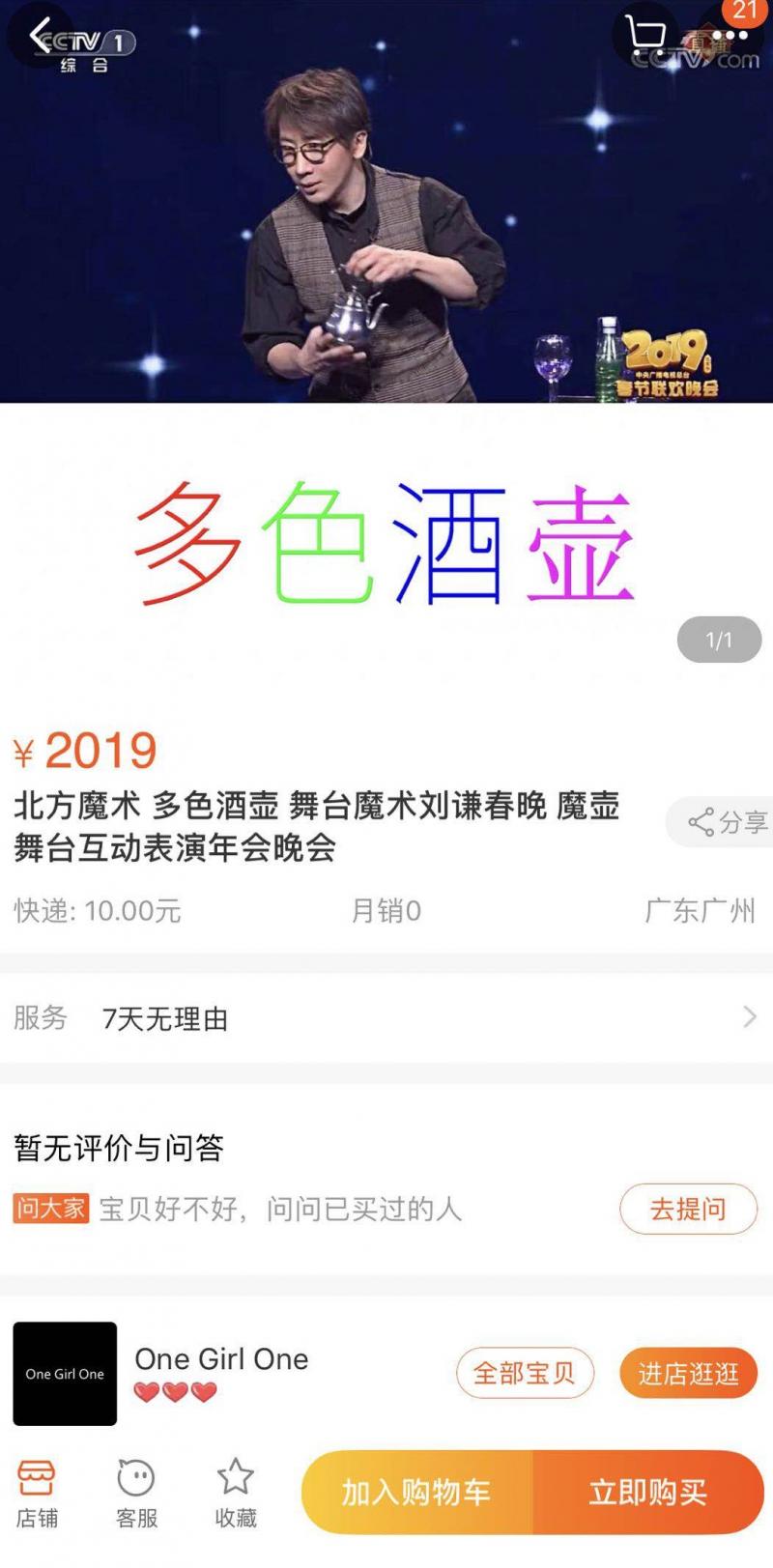Tap 进店逛逛 to visit the store

(x=687, y=1373)
